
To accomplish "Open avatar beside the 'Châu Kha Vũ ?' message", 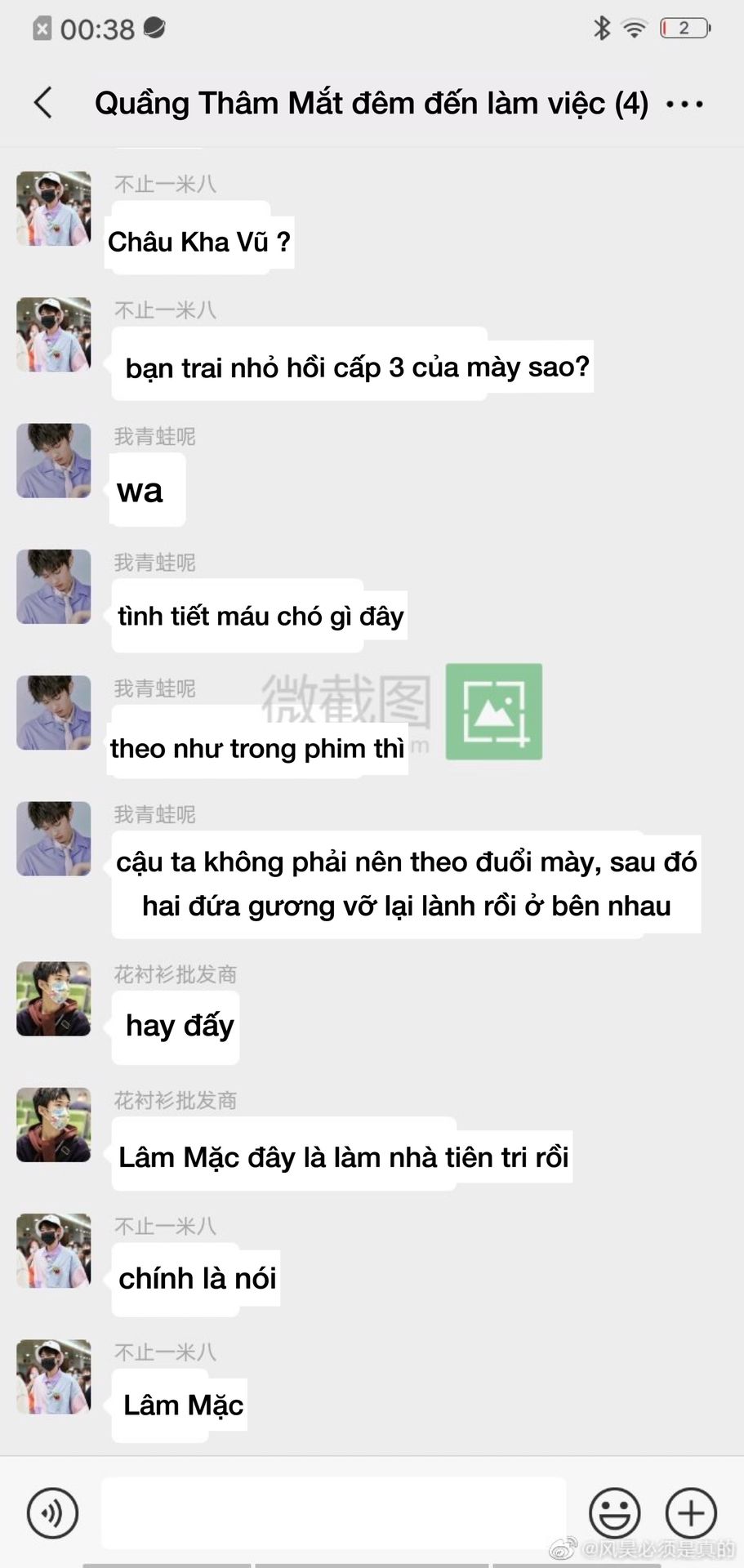I will tap(54, 208).
